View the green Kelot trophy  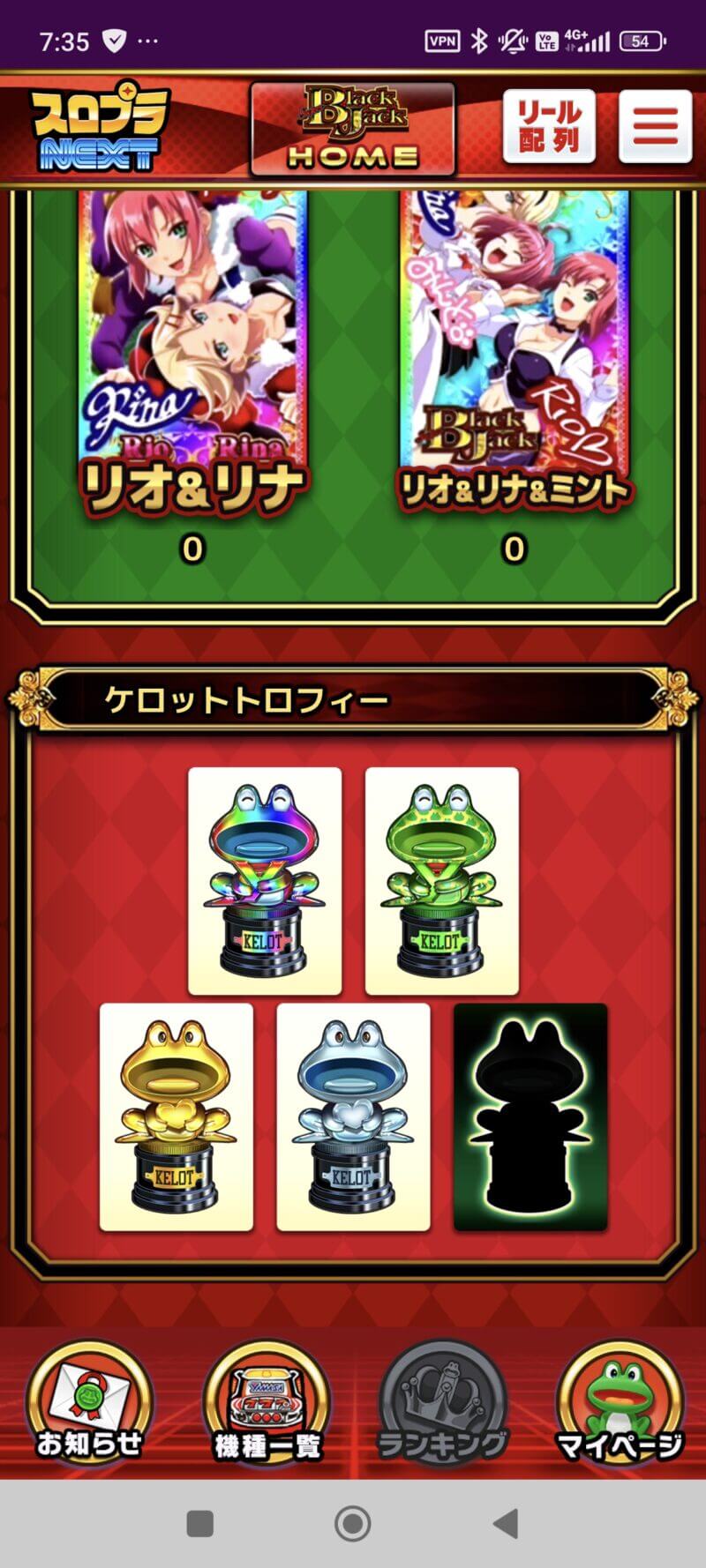pos(441,881)
